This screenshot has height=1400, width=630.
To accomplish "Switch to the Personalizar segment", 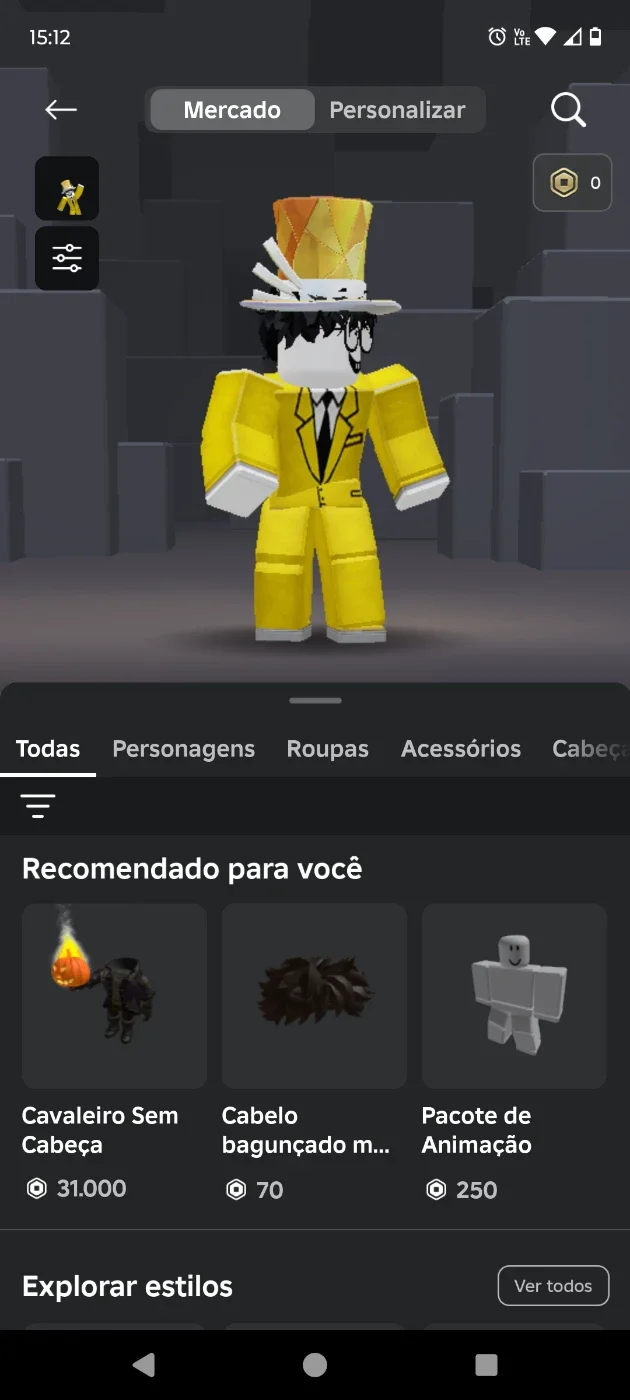I will 398,110.
